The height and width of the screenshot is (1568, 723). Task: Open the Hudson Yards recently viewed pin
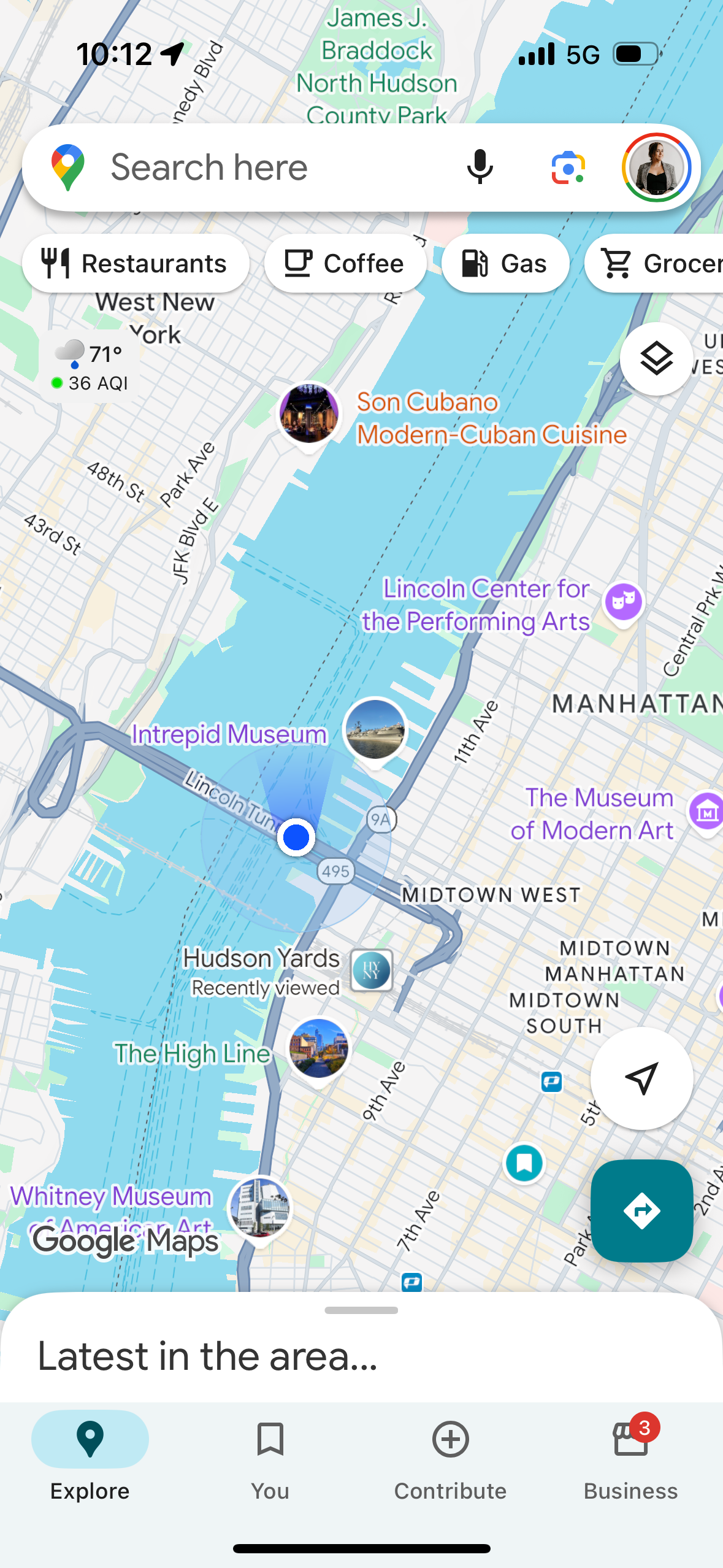(x=371, y=970)
